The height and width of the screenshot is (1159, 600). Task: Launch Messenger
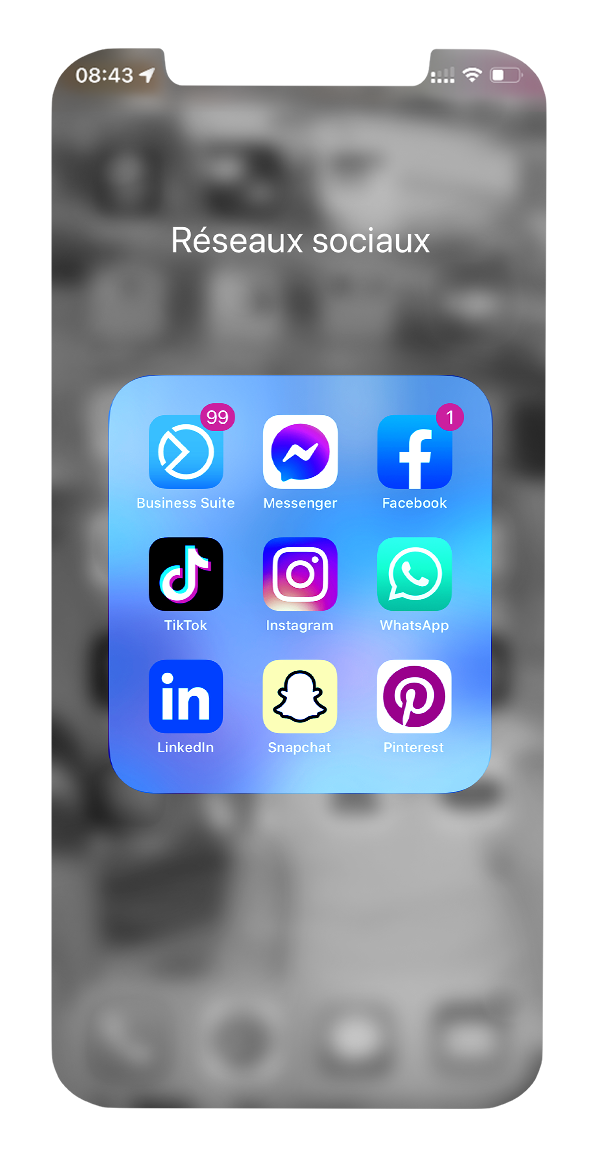300,452
